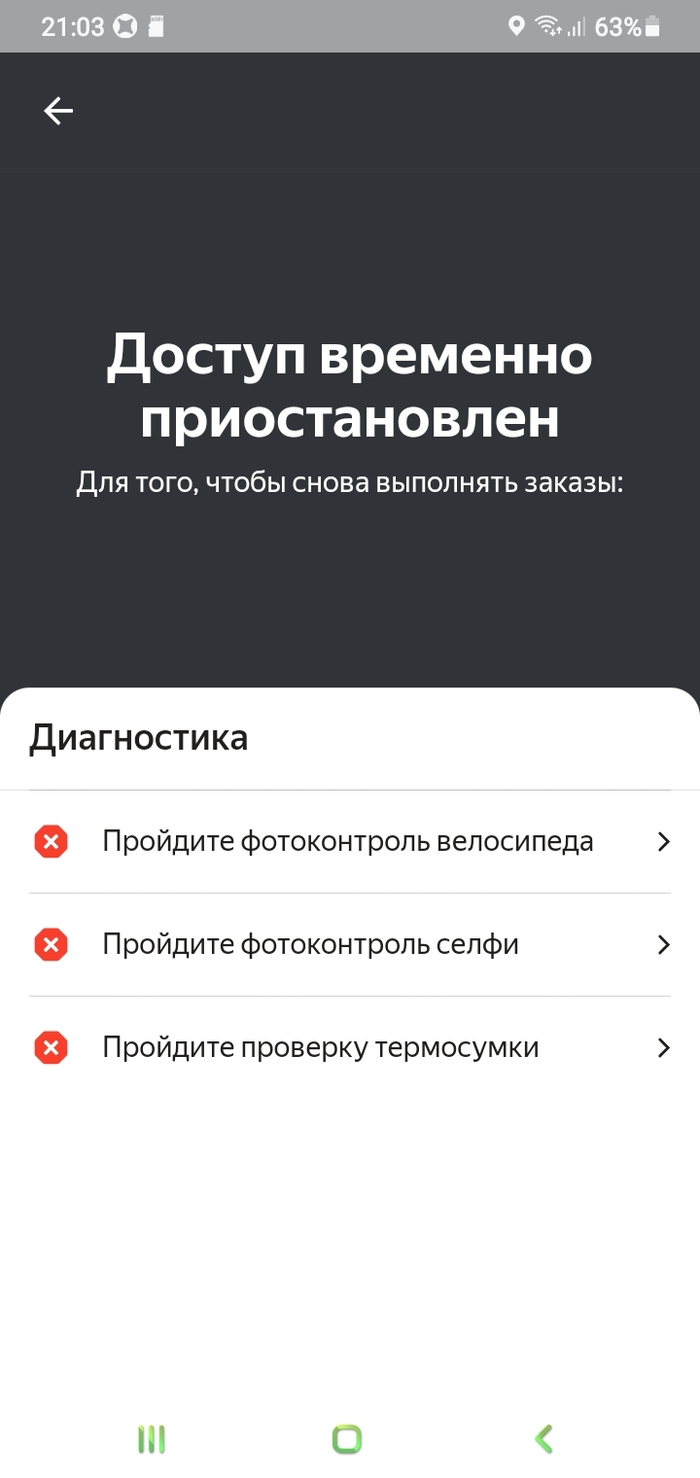Tap the back arrow at top
This screenshot has height=1478, width=700.
coord(59,111)
